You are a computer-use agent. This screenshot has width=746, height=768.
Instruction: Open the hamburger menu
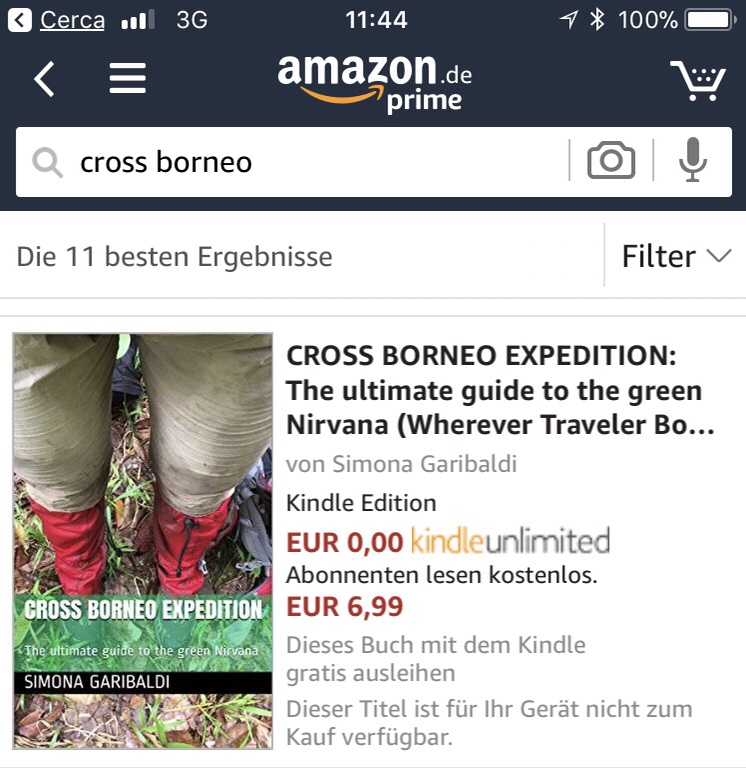(x=128, y=79)
